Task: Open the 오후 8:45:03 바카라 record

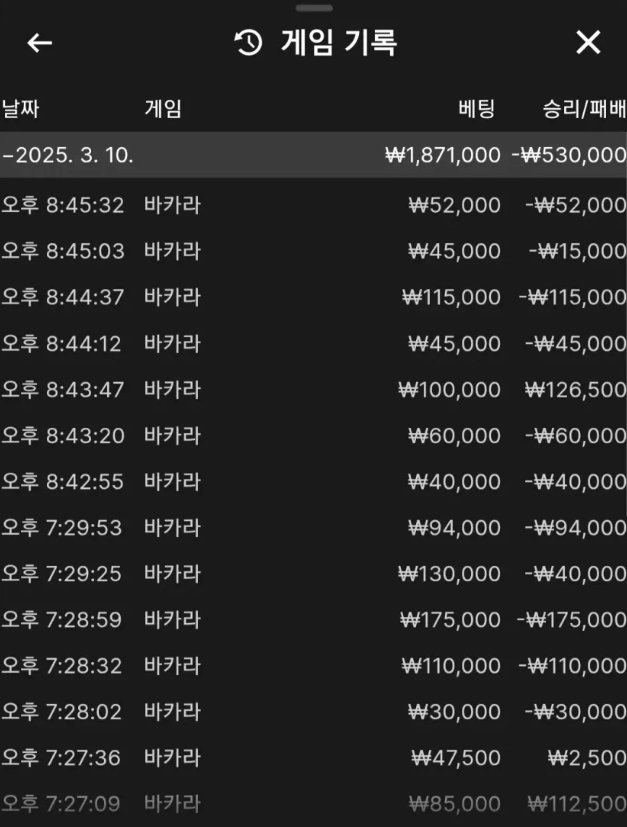Action: (313, 251)
